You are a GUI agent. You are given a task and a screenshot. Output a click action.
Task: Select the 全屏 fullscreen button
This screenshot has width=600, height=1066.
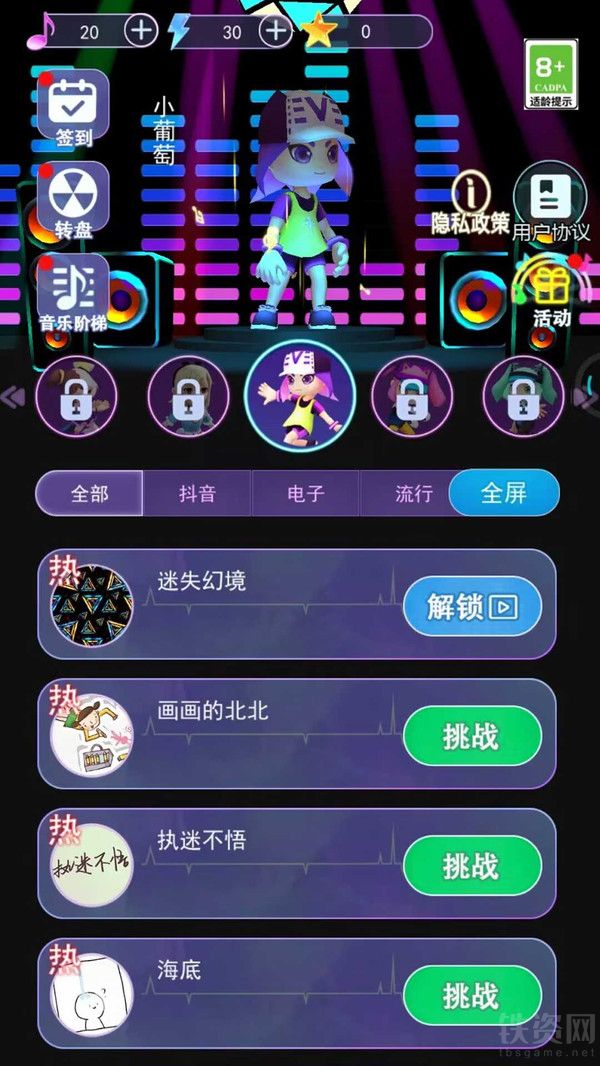pos(504,493)
